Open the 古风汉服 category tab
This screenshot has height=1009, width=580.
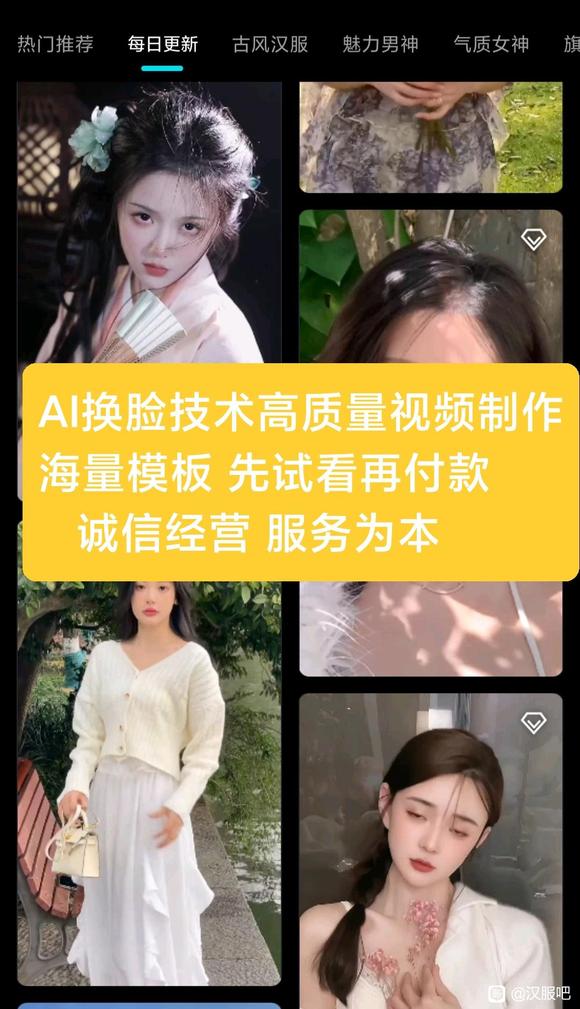pyautogui.click(x=270, y=44)
